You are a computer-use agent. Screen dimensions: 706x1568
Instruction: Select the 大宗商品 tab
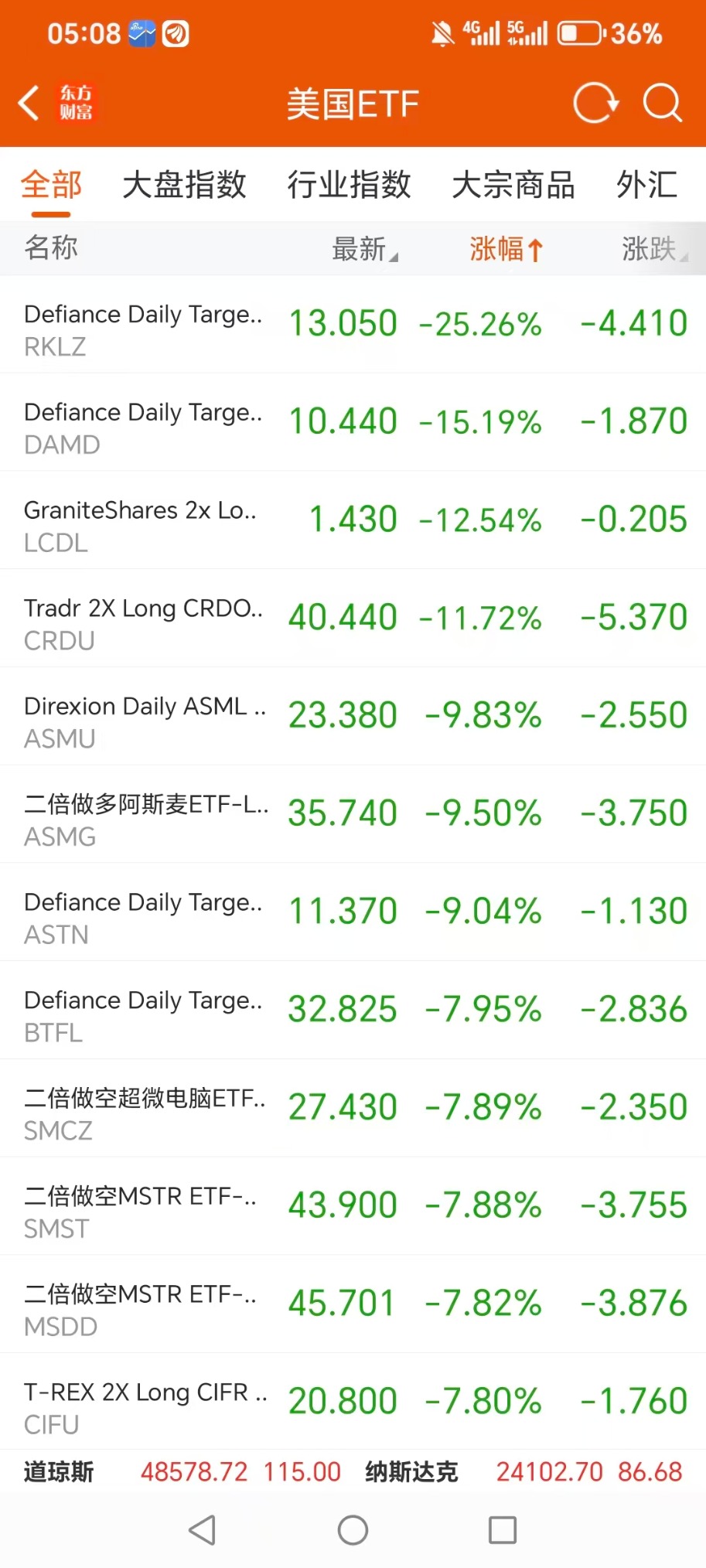pyautogui.click(x=513, y=186)
